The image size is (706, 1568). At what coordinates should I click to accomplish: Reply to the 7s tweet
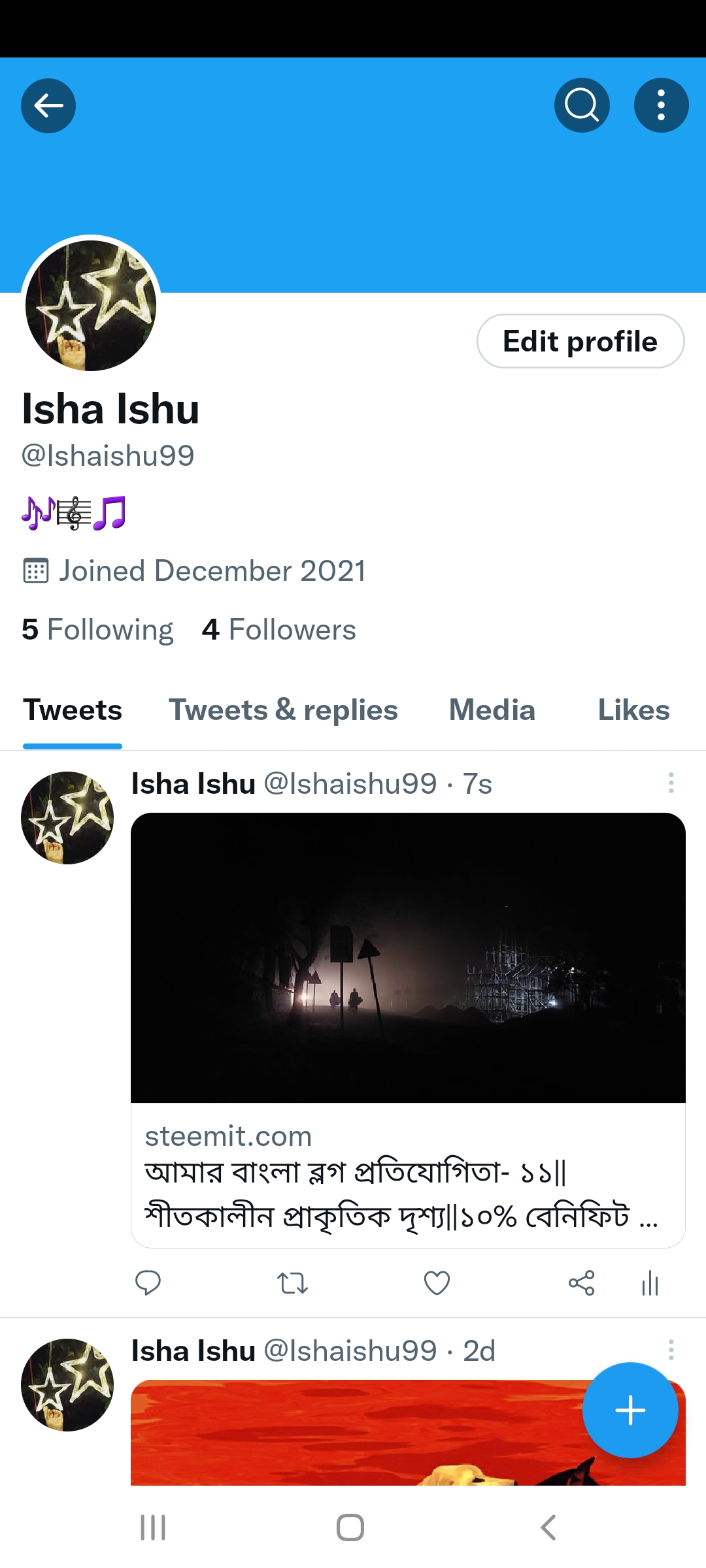coord(148,1283)
